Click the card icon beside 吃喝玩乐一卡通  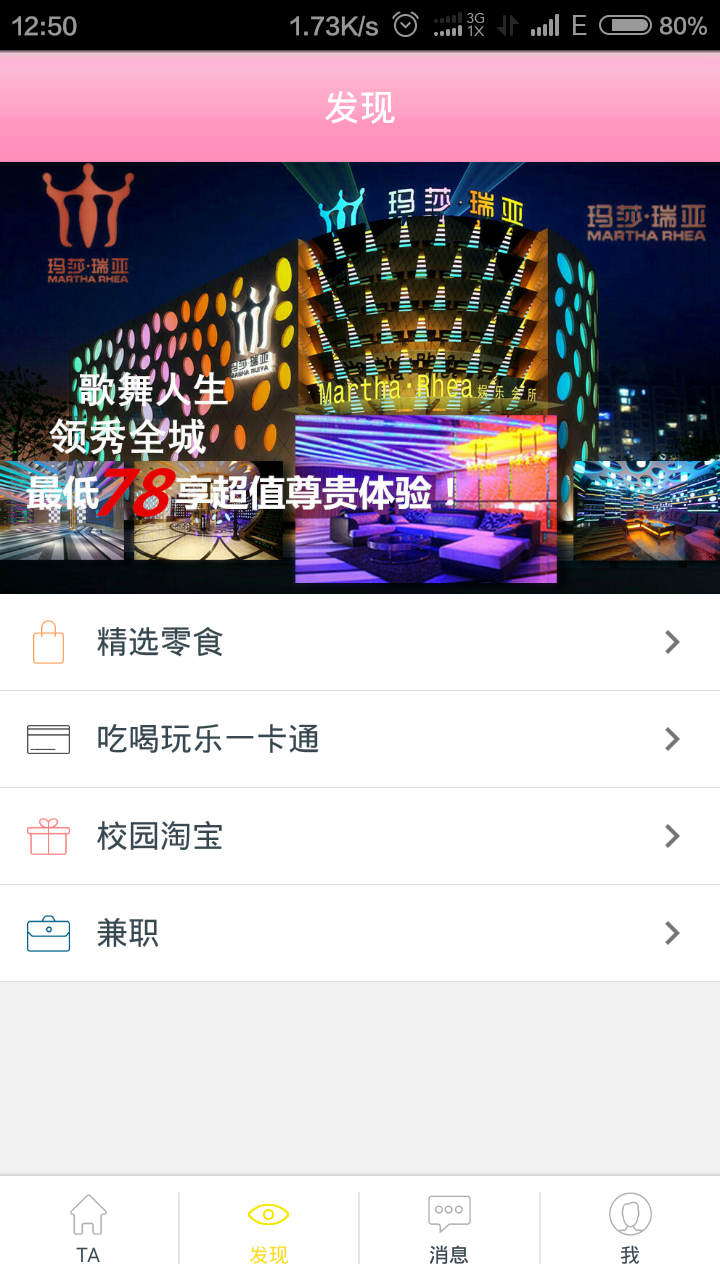47,739
